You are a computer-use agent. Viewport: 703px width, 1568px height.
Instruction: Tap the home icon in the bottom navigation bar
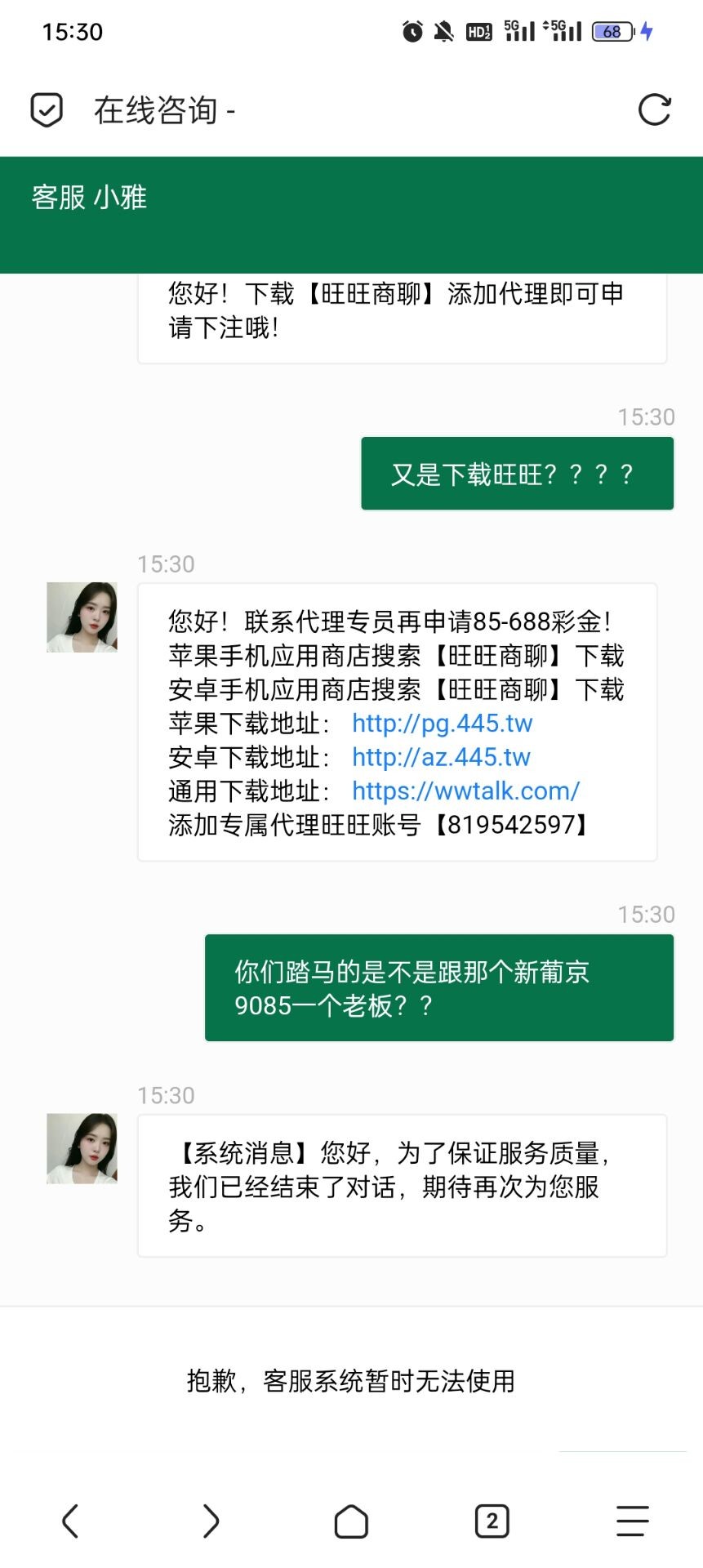tap(351, 1521)
